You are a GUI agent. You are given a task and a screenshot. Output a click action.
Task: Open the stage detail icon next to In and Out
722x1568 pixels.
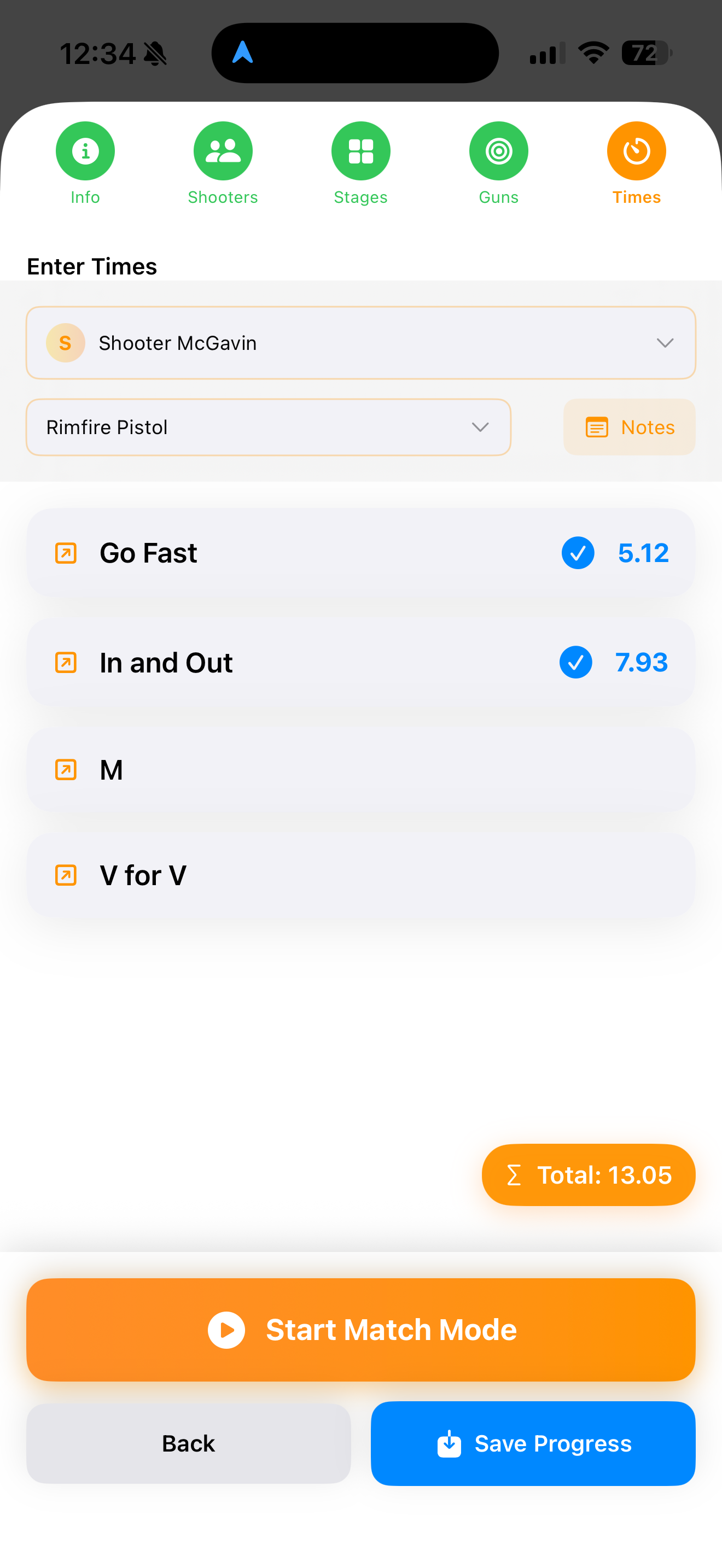point(65,662)
